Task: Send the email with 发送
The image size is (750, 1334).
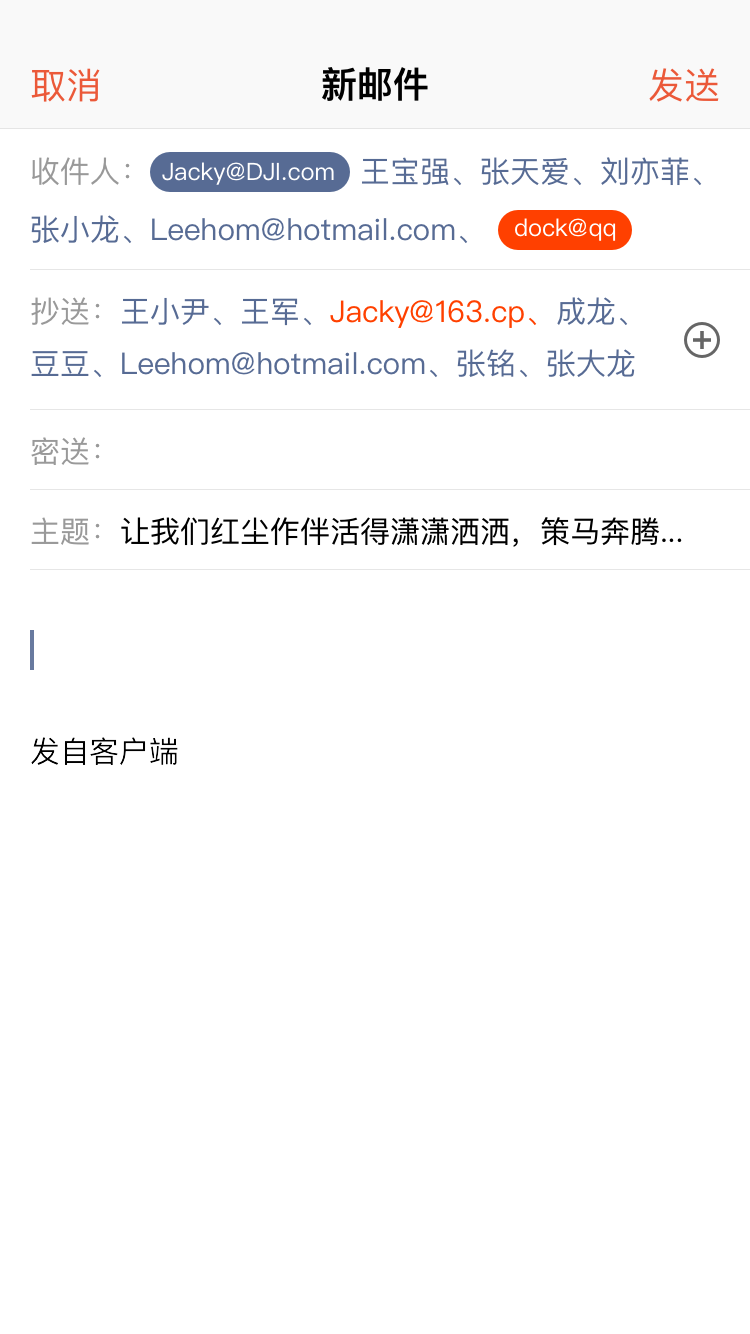Action: pos(684,86)
